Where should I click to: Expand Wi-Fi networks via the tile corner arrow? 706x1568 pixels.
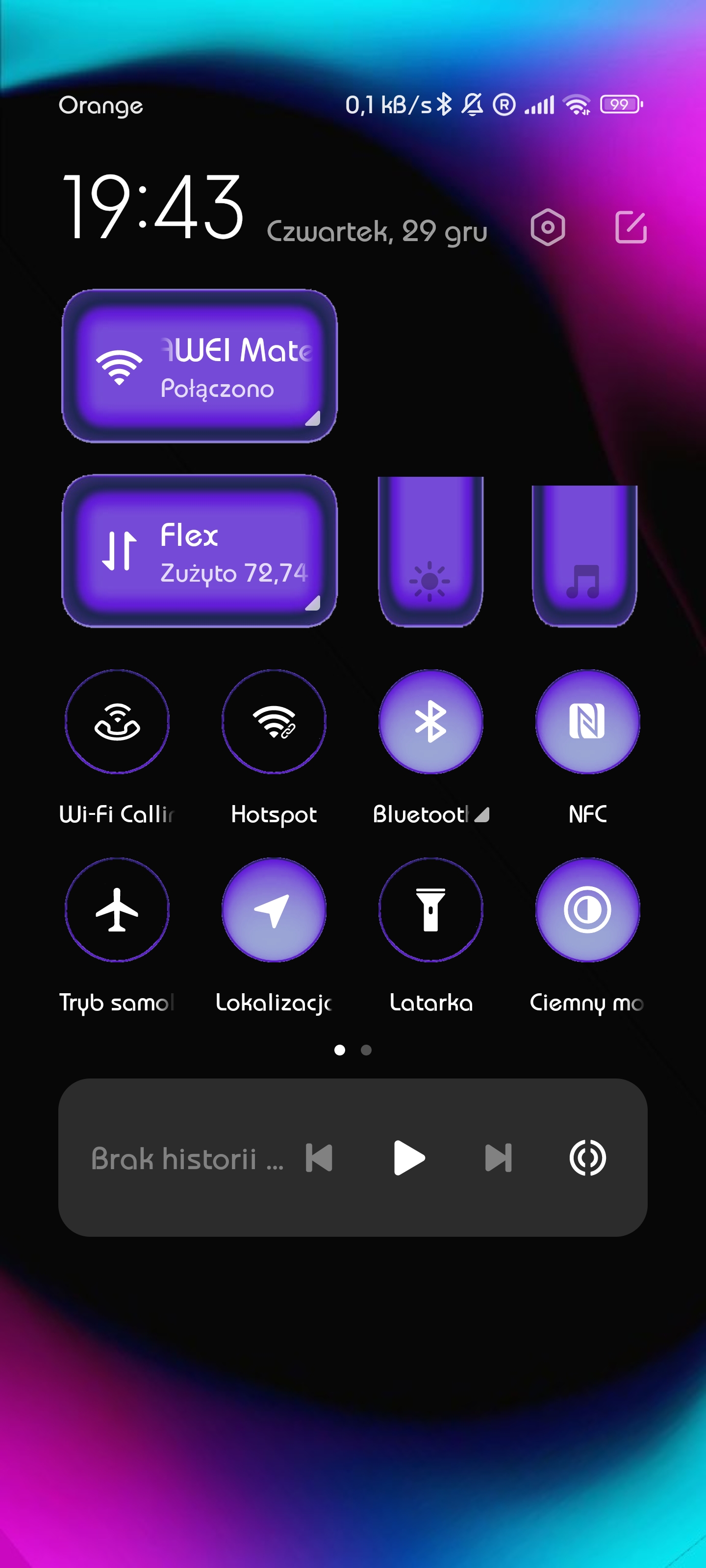tap(312, 418)
